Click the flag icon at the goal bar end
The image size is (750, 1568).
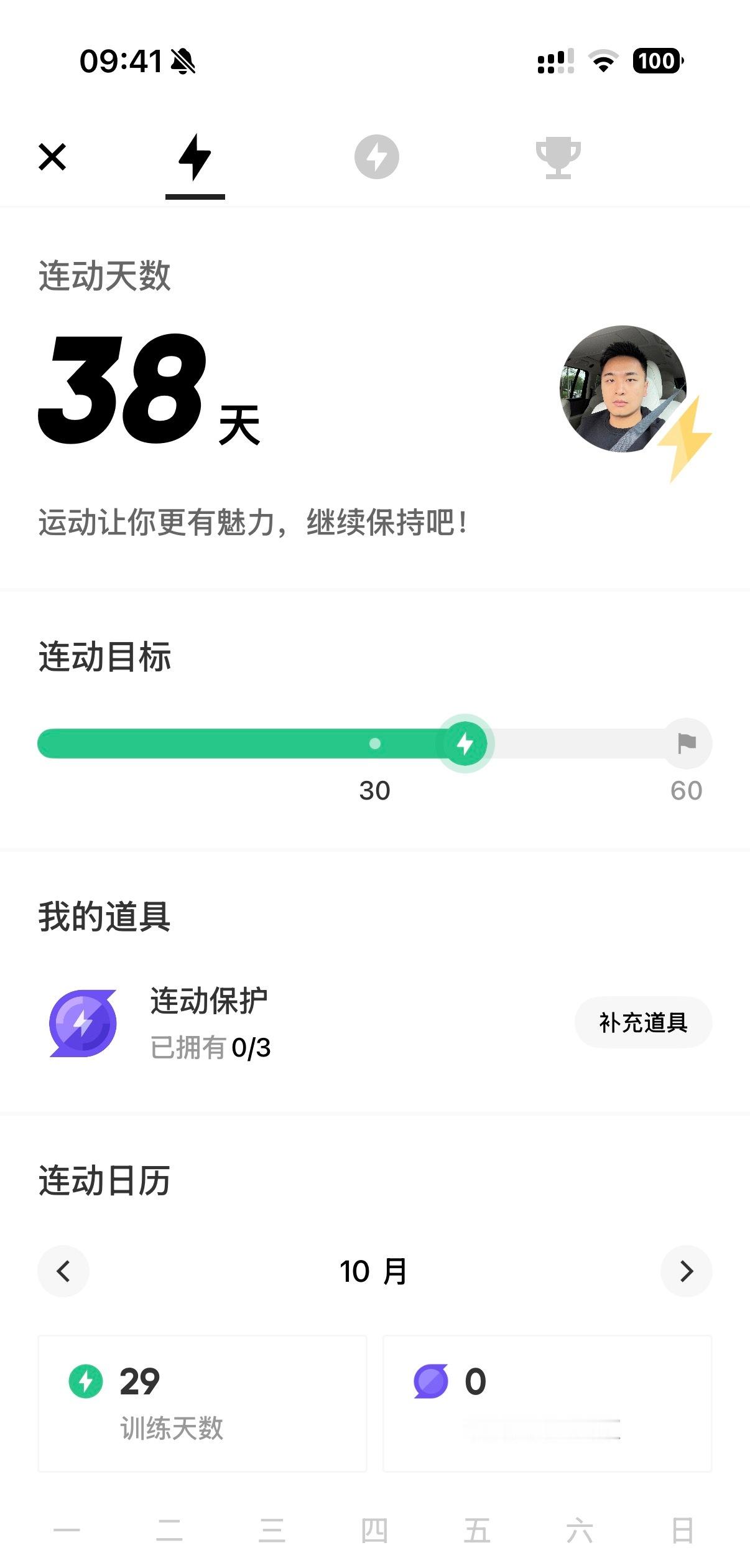point(686,743)
